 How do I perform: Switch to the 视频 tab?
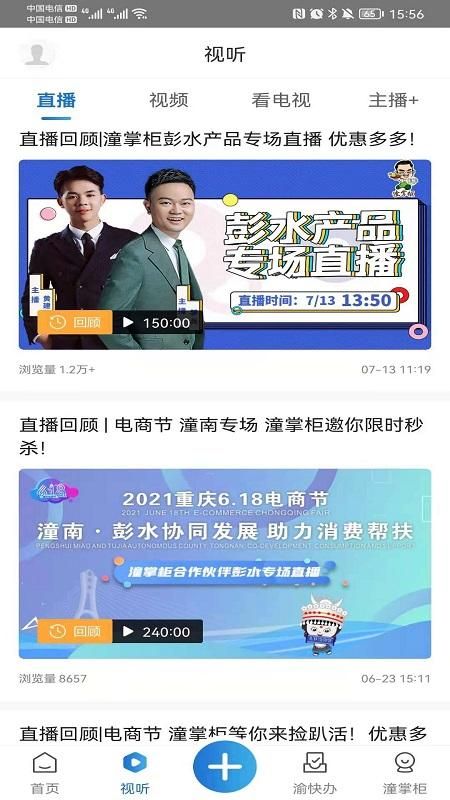(x=168, y=100)
